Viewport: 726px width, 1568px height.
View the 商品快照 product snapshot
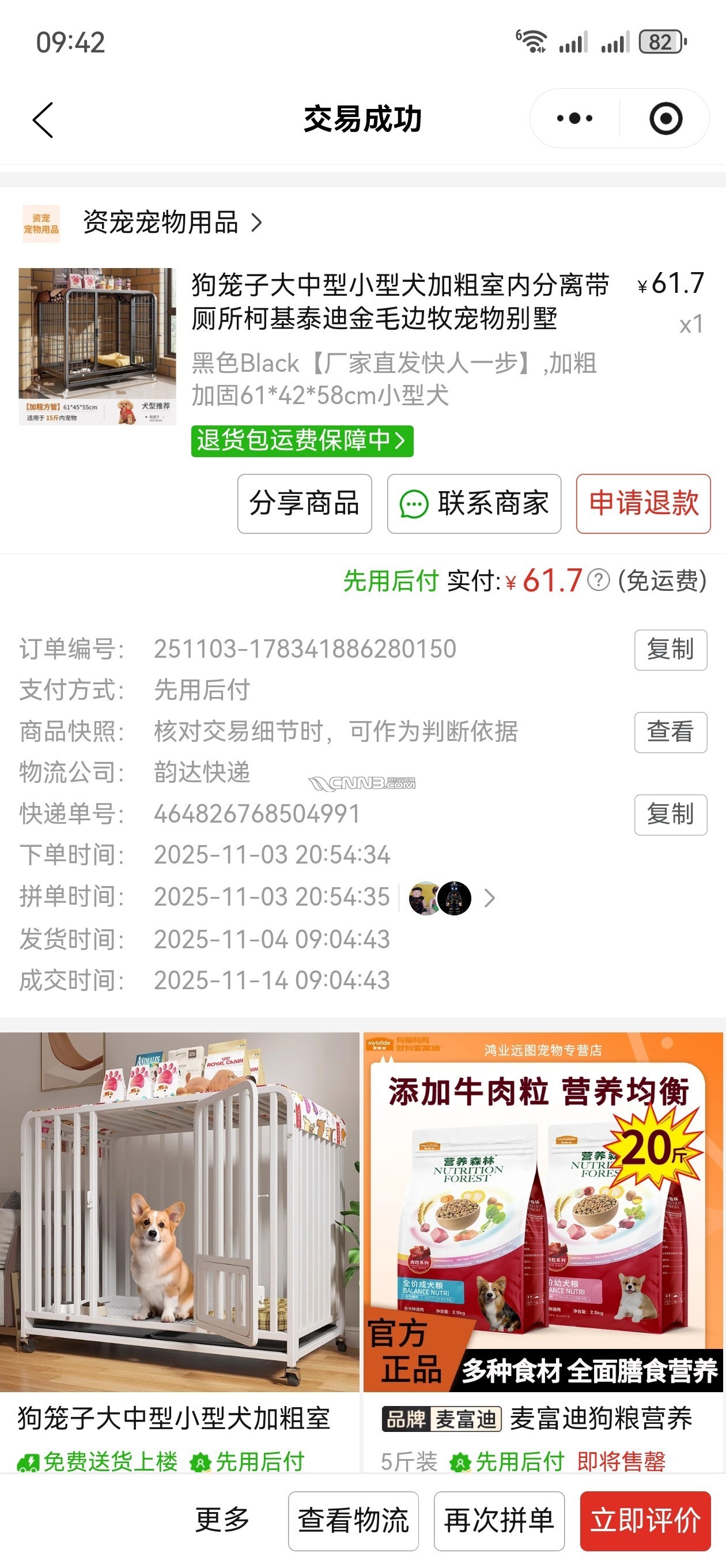[670, 732]
